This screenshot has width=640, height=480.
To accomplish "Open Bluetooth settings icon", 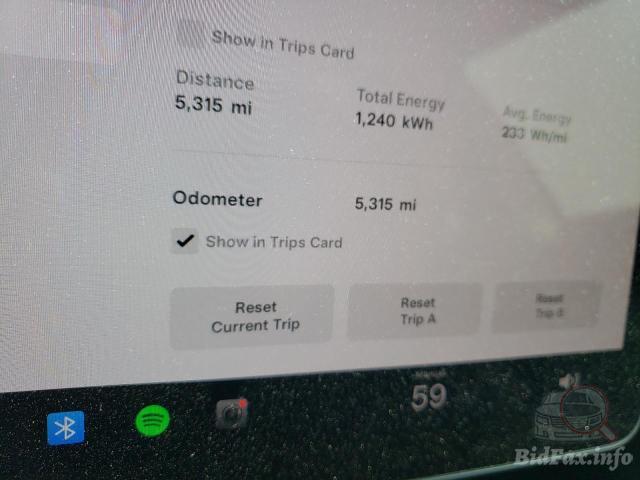I will tap(66, 427).
